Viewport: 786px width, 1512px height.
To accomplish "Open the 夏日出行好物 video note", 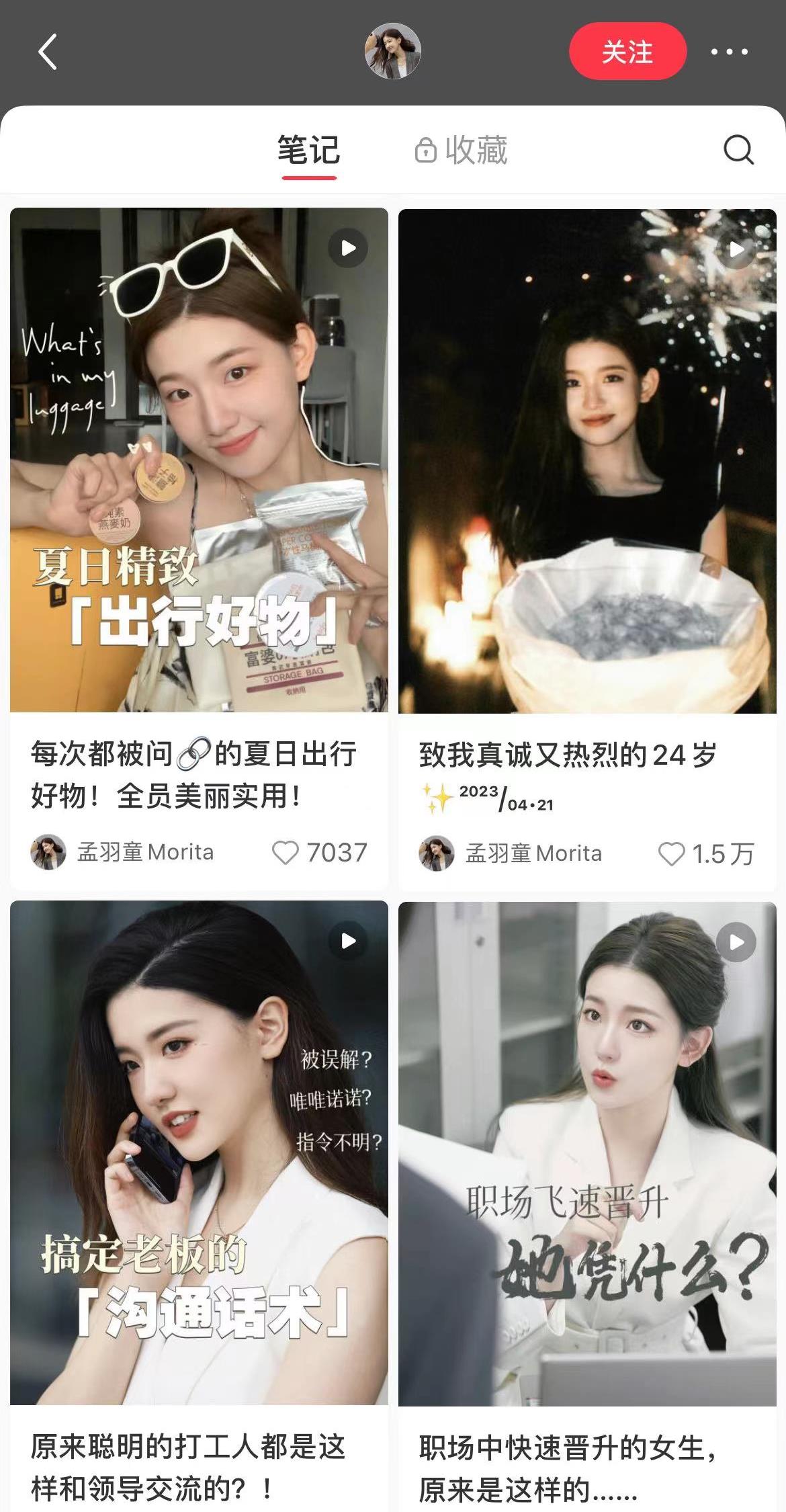I will 199,460.
